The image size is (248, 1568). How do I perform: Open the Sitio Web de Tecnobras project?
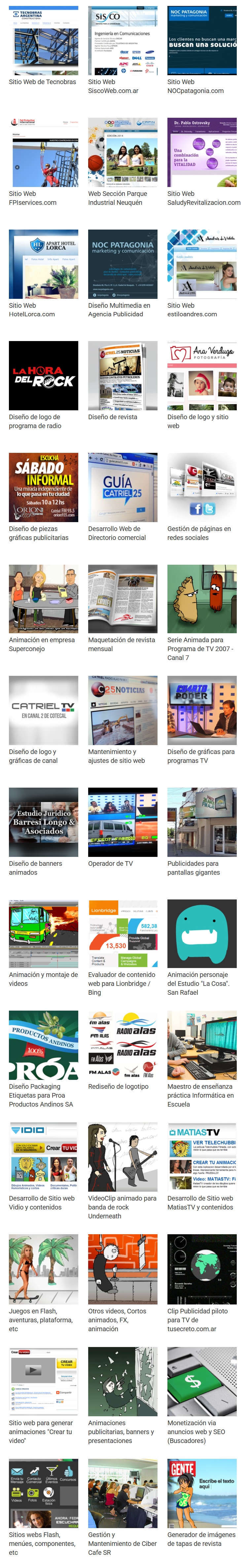(43, 41)
